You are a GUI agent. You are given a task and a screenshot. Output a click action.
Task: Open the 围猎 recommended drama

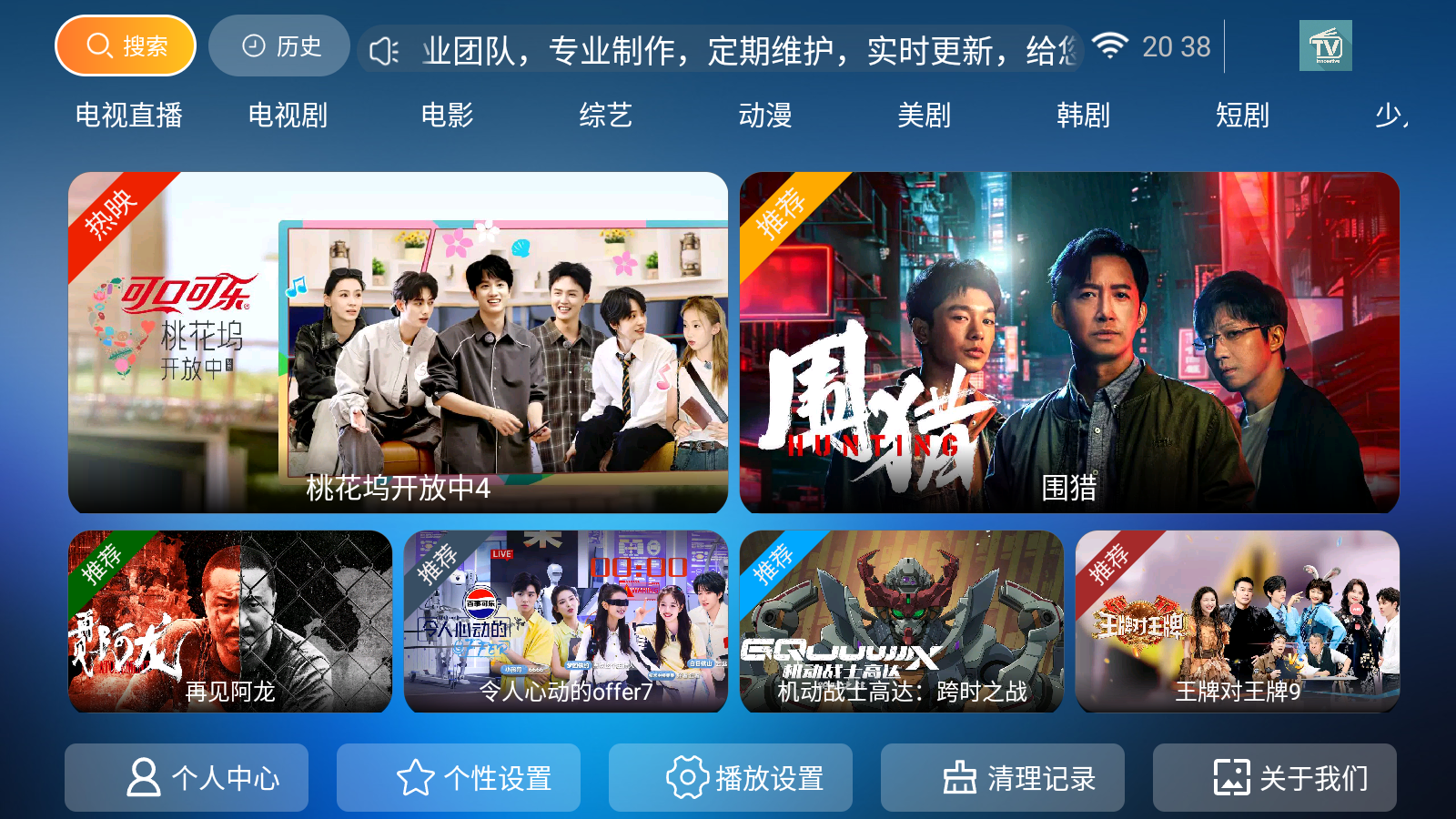pos(1069,342)
